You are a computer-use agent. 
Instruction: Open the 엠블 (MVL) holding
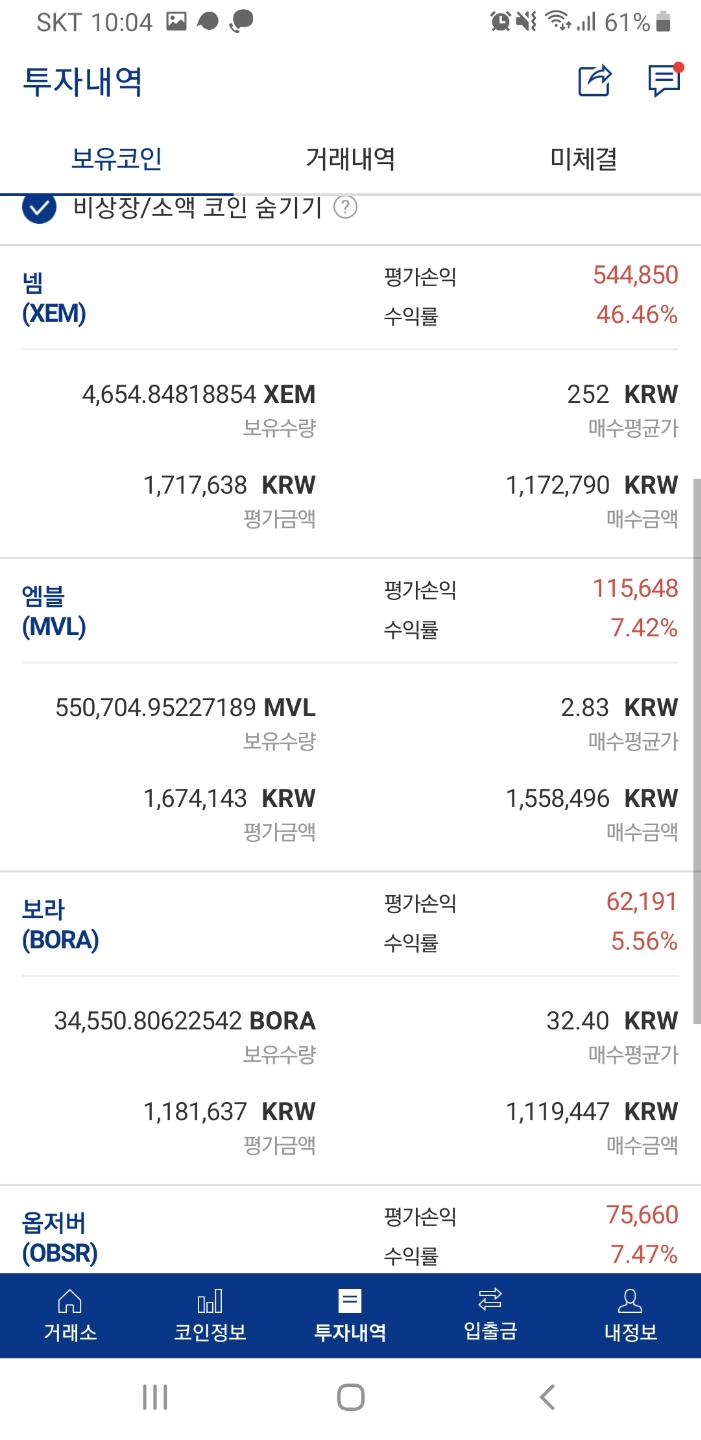pos(54,612)
